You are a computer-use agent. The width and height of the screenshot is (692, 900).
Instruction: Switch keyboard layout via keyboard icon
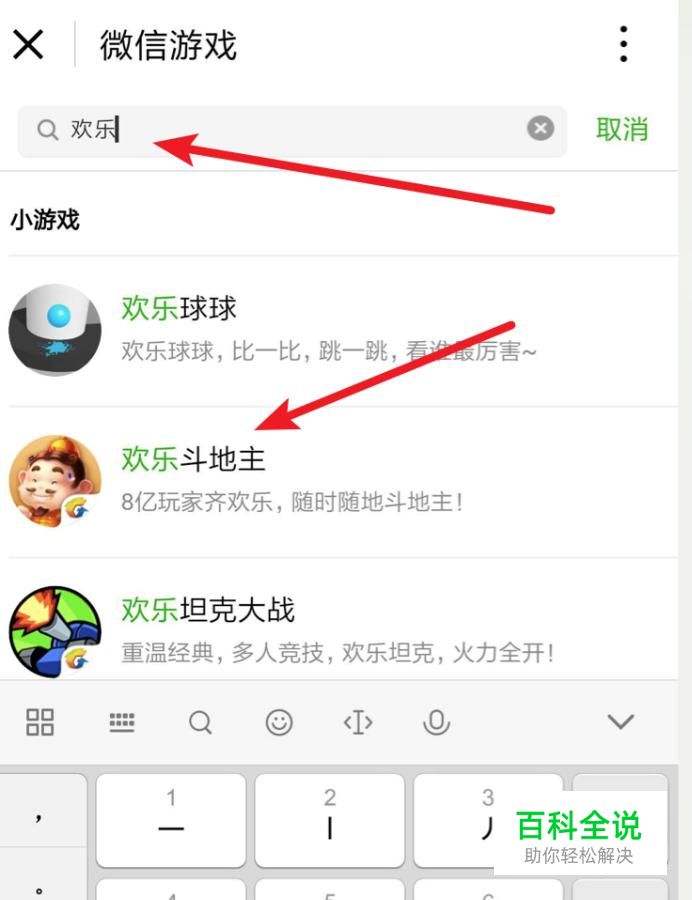[121, 722]
